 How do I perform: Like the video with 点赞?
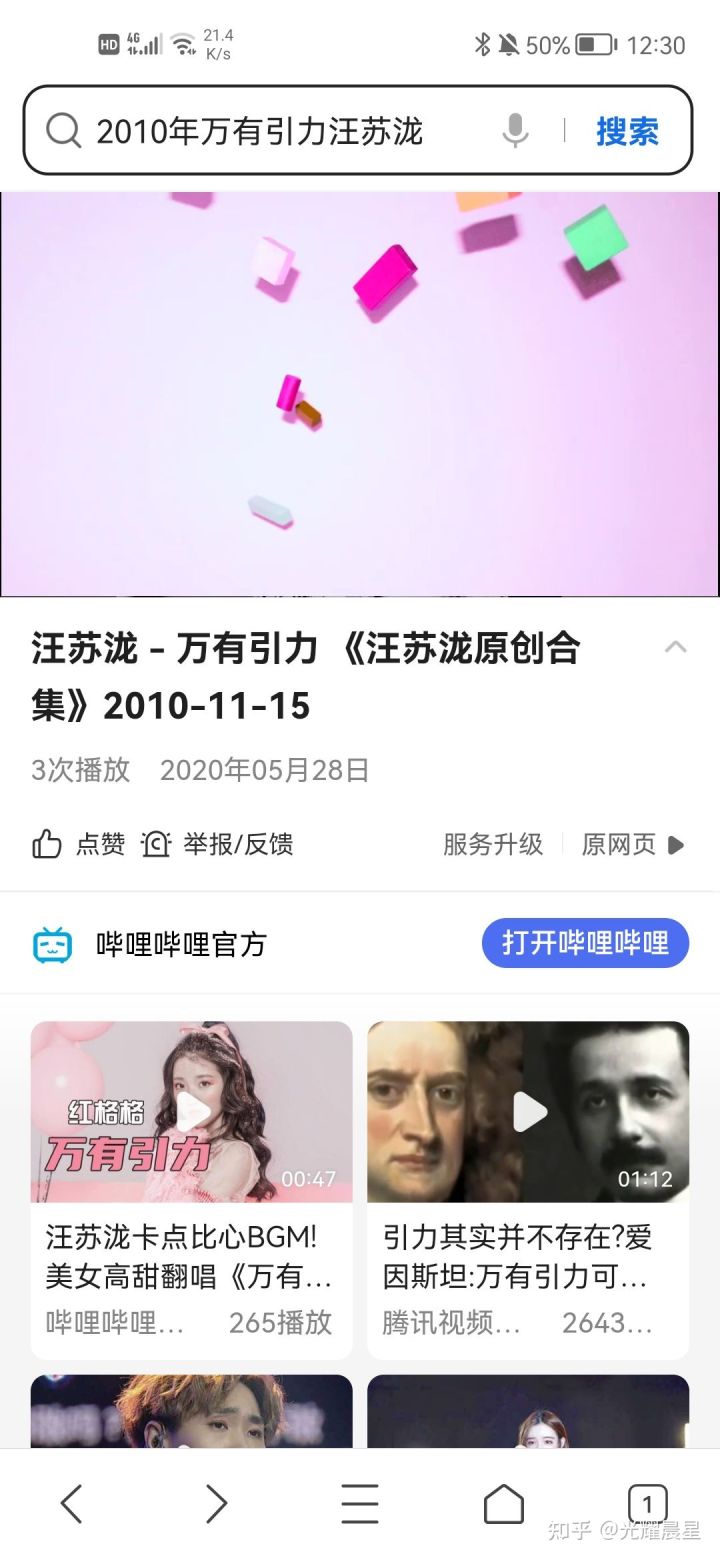click(78, 844)
